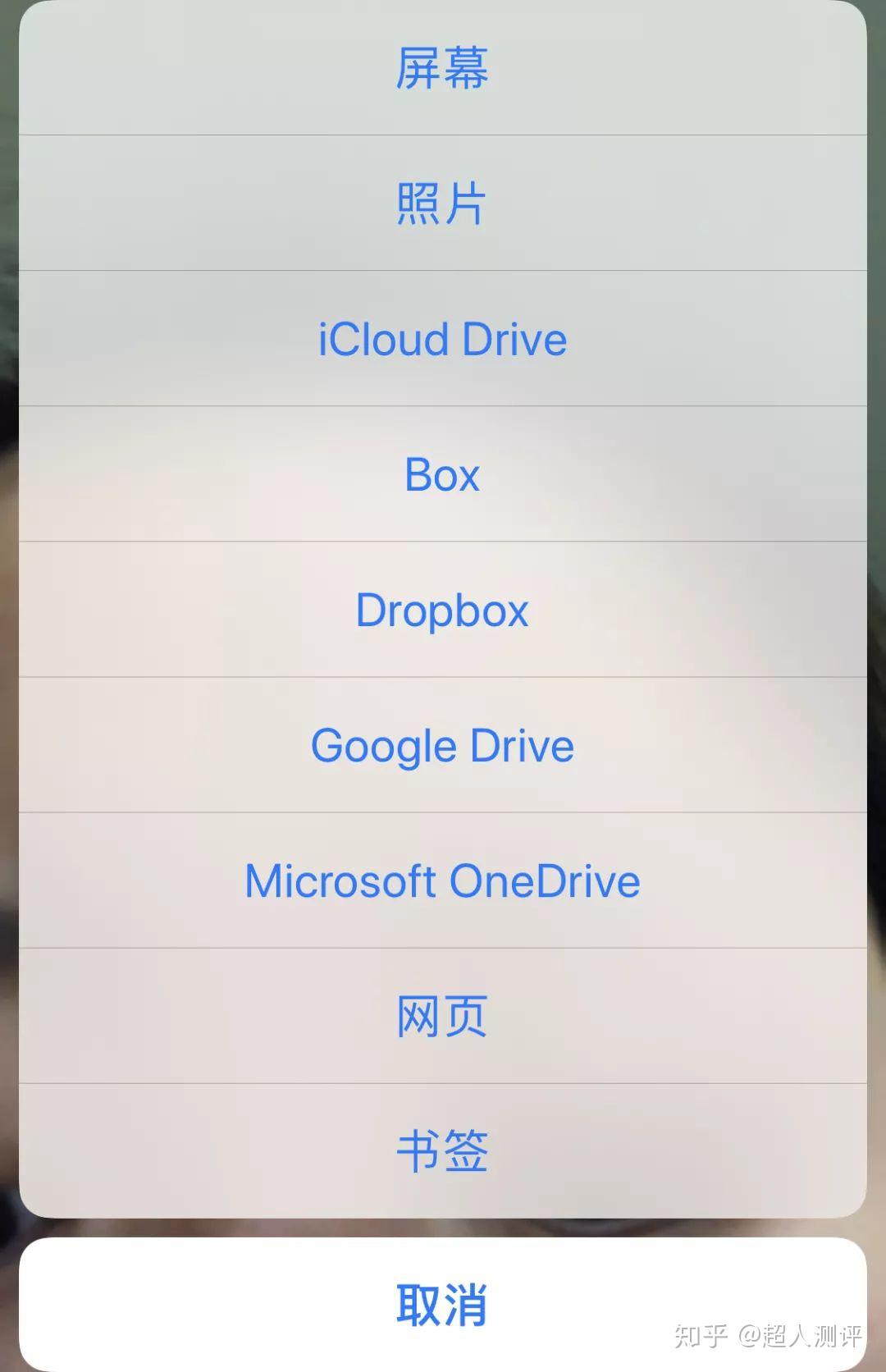Choose 照片 from the list
The image size is (886, 1372).
442,204
